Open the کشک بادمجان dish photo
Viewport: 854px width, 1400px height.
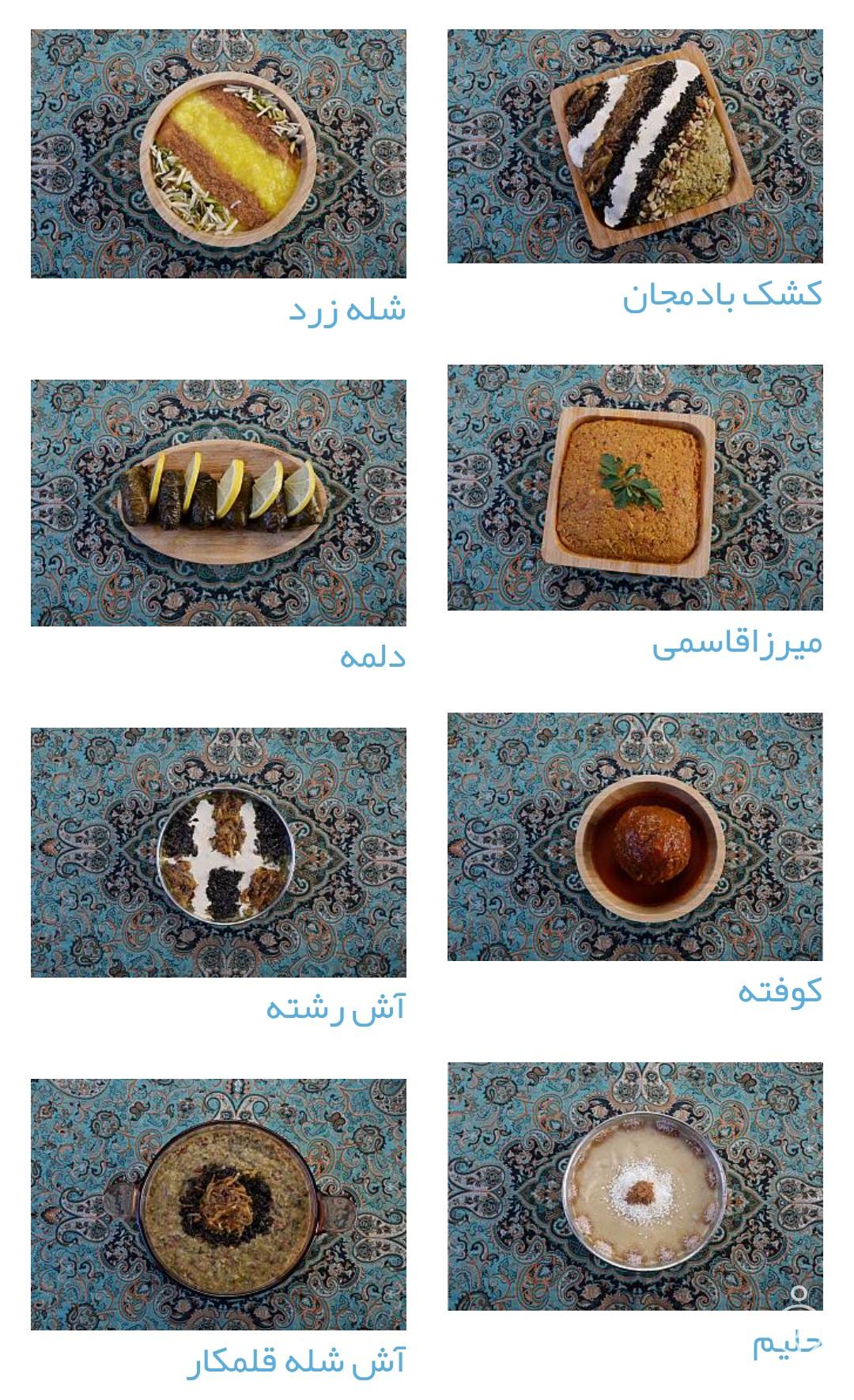(635, 146)
